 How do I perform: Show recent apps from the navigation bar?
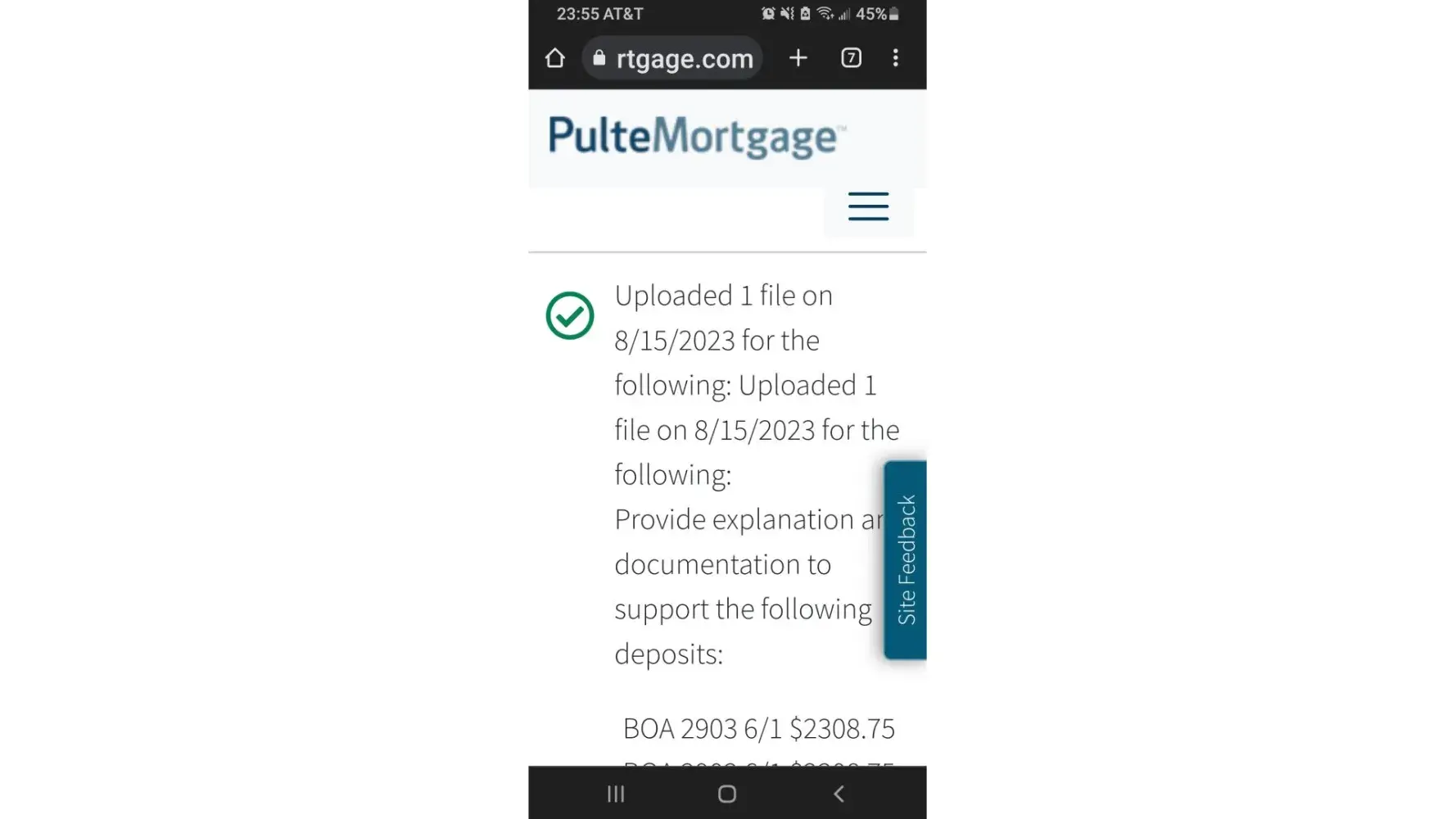pos(616,794)
